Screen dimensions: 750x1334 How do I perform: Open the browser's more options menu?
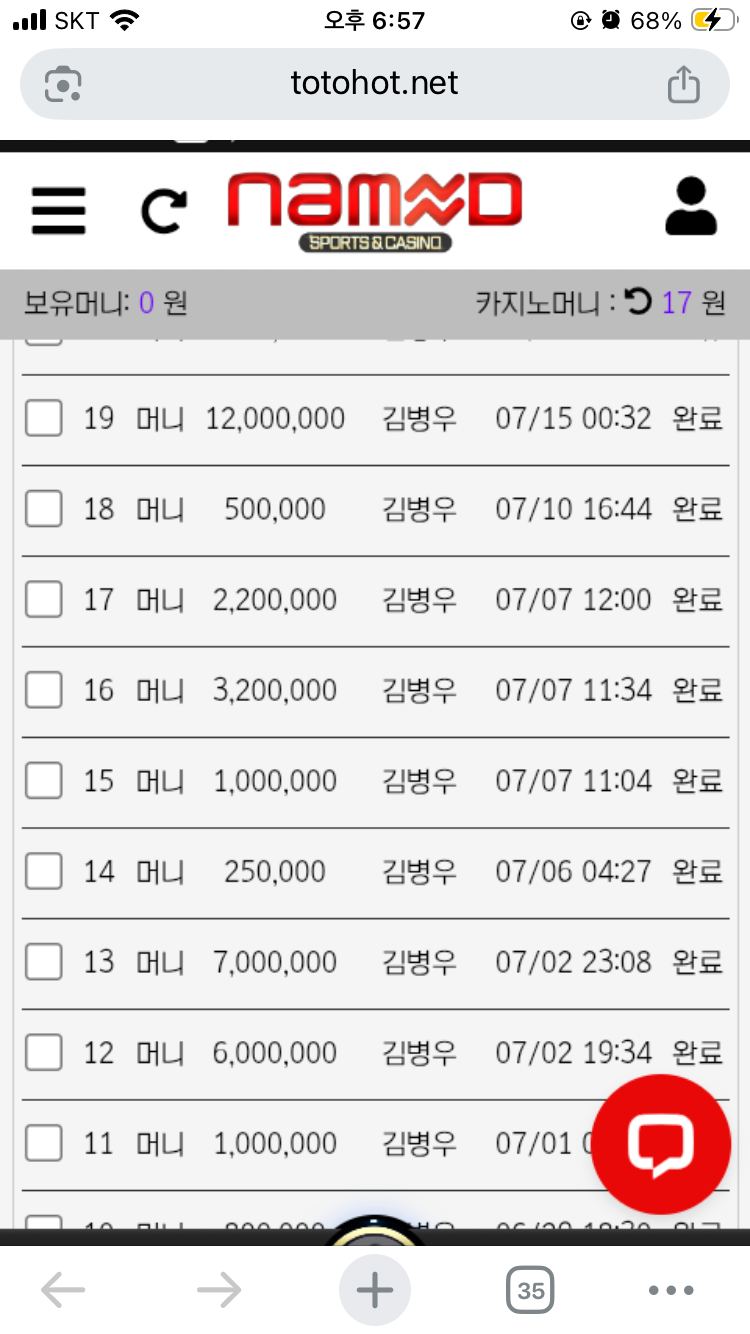(x=671, y=1291)
